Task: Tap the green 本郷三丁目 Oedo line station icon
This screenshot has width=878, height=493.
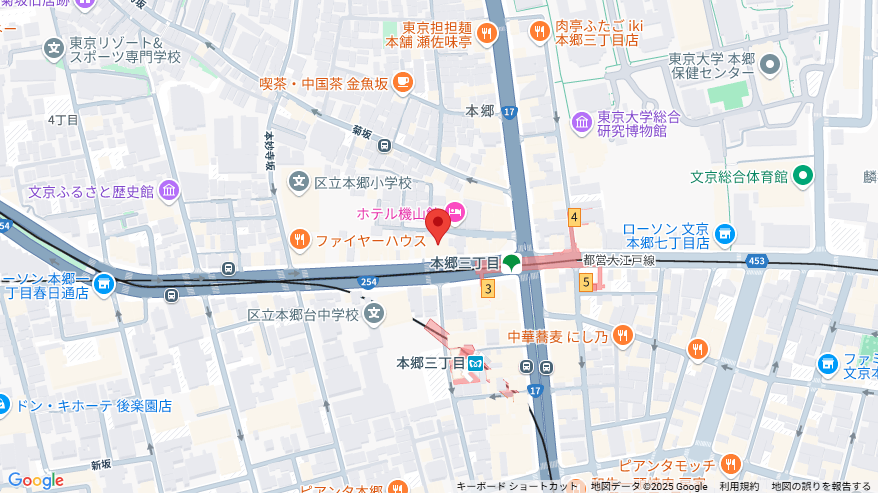Action: [x=511, y=263]
